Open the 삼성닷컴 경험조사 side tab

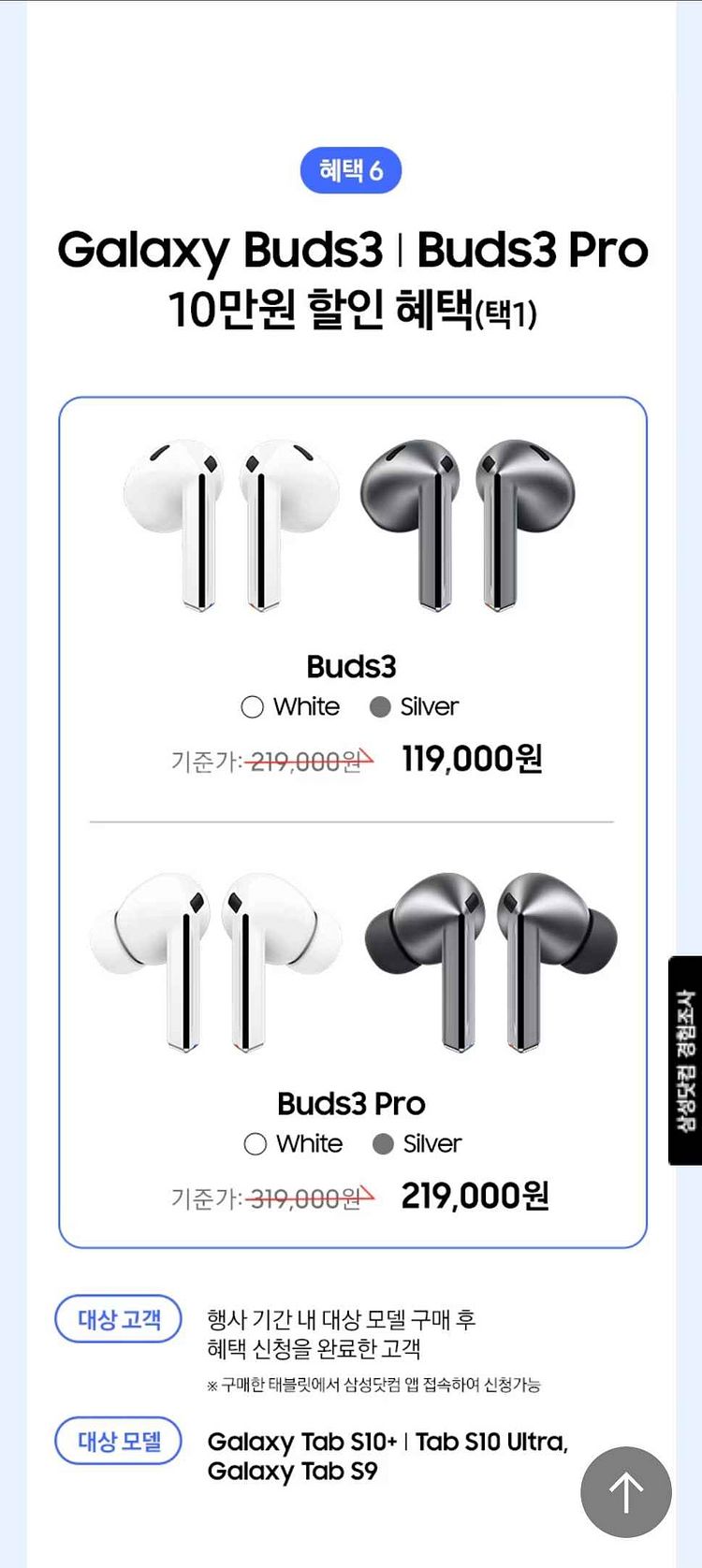point(686,1060)
